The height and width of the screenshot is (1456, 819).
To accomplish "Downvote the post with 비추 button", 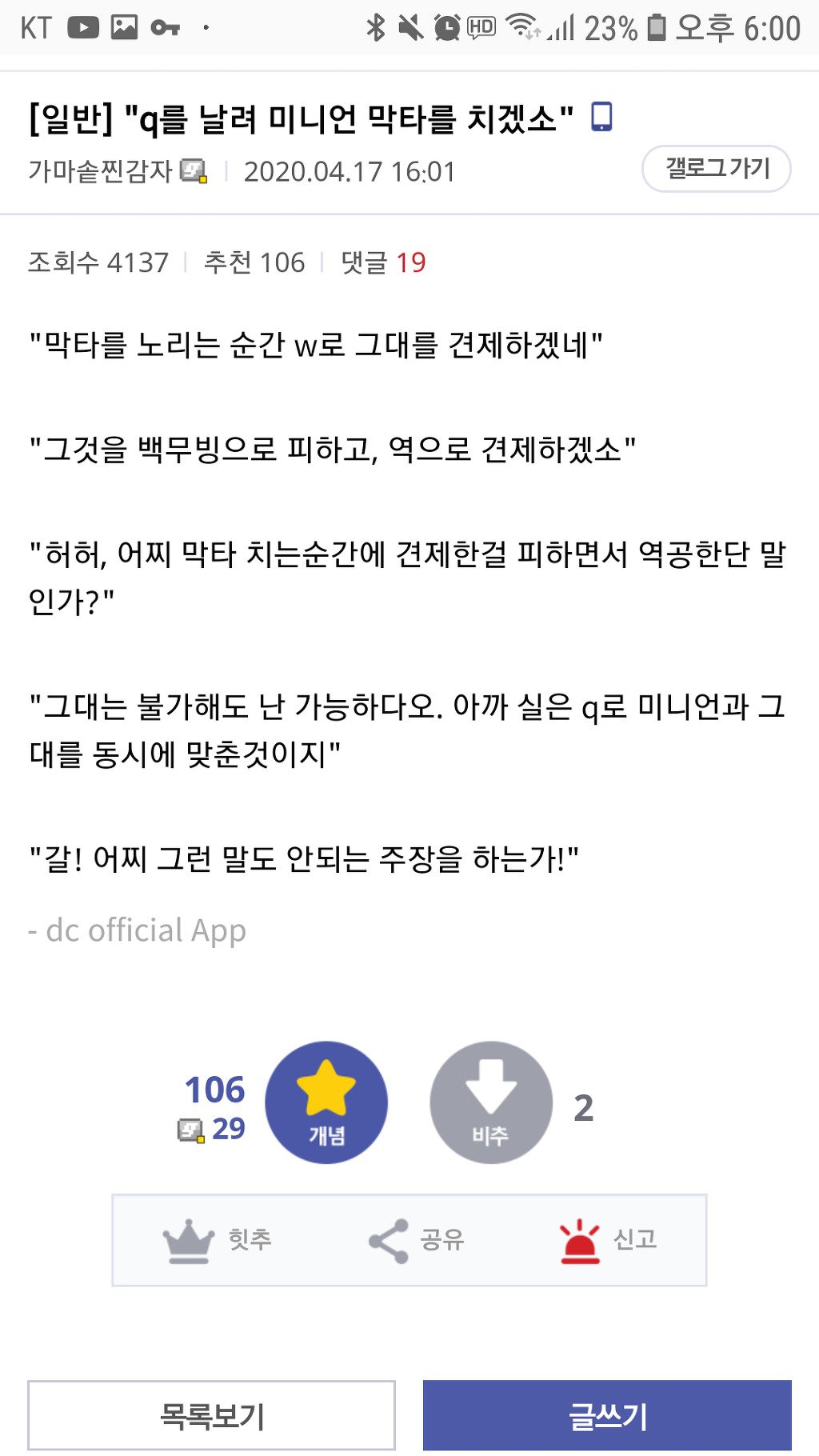I will pos(490,1102).
